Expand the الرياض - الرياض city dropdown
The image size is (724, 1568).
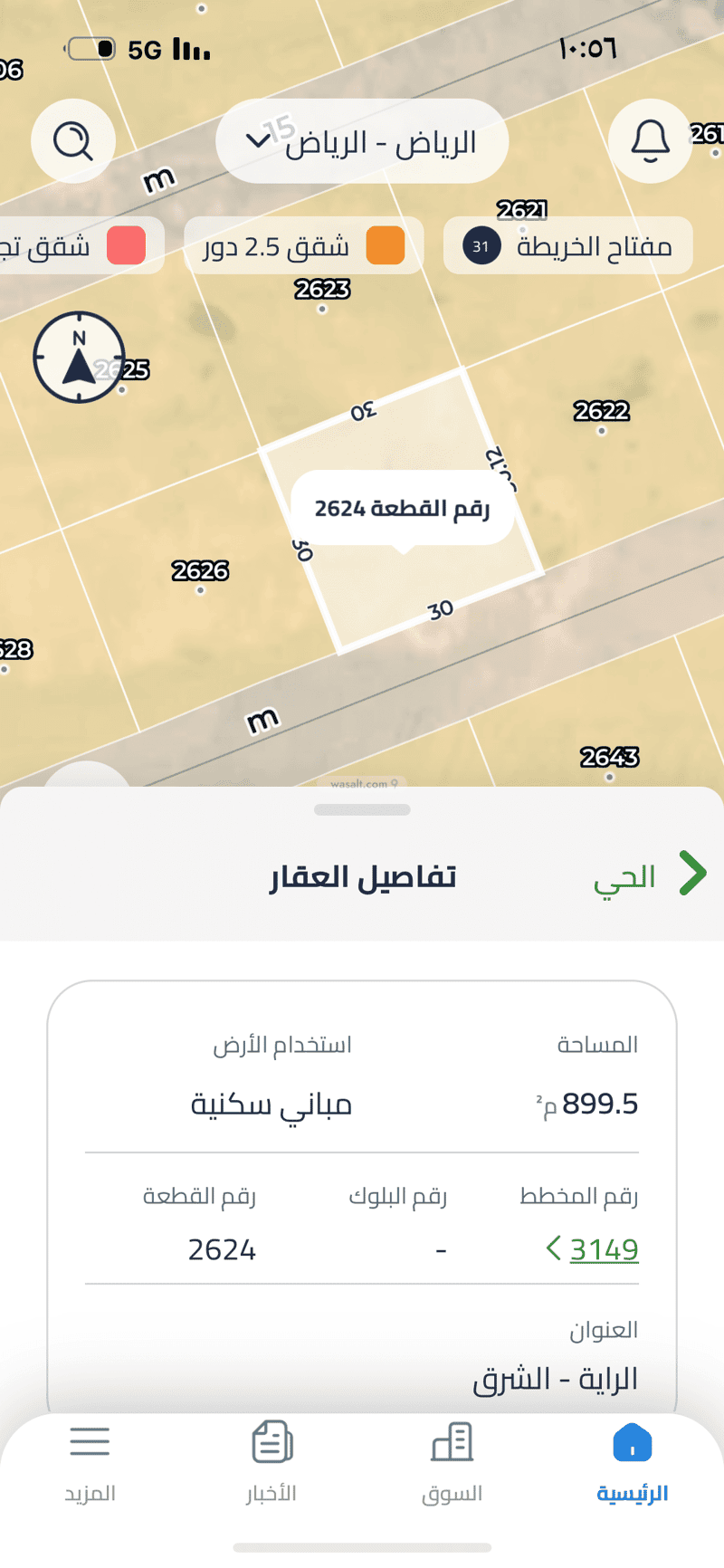pos(362,141)
